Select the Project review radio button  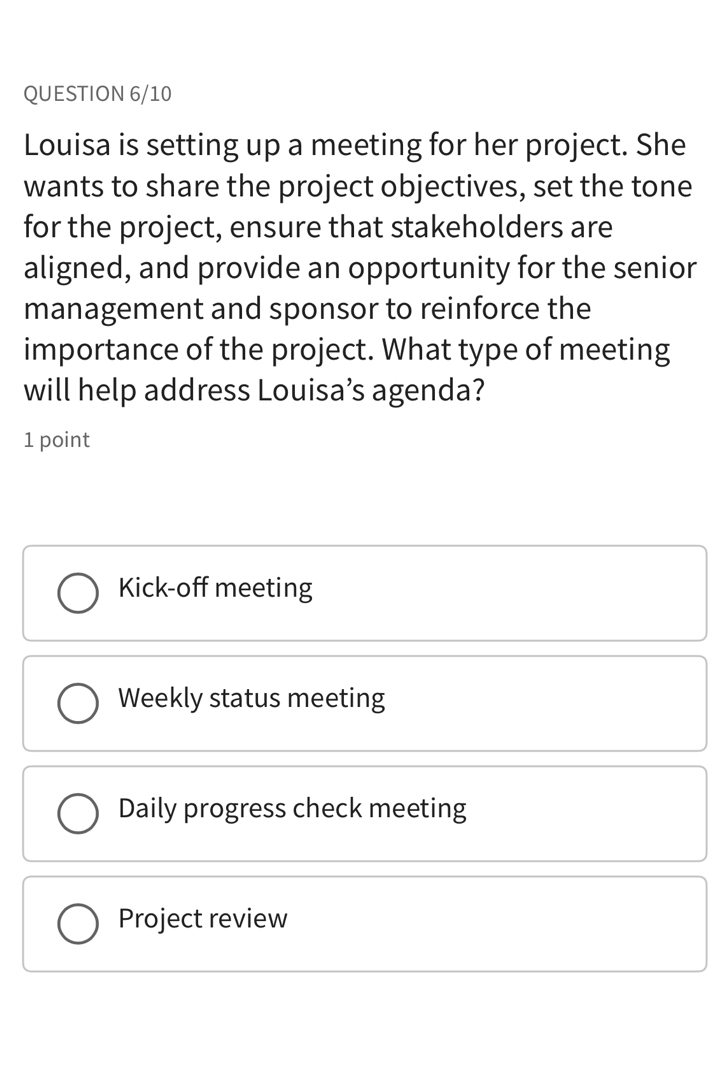click(x=78, y=923)
